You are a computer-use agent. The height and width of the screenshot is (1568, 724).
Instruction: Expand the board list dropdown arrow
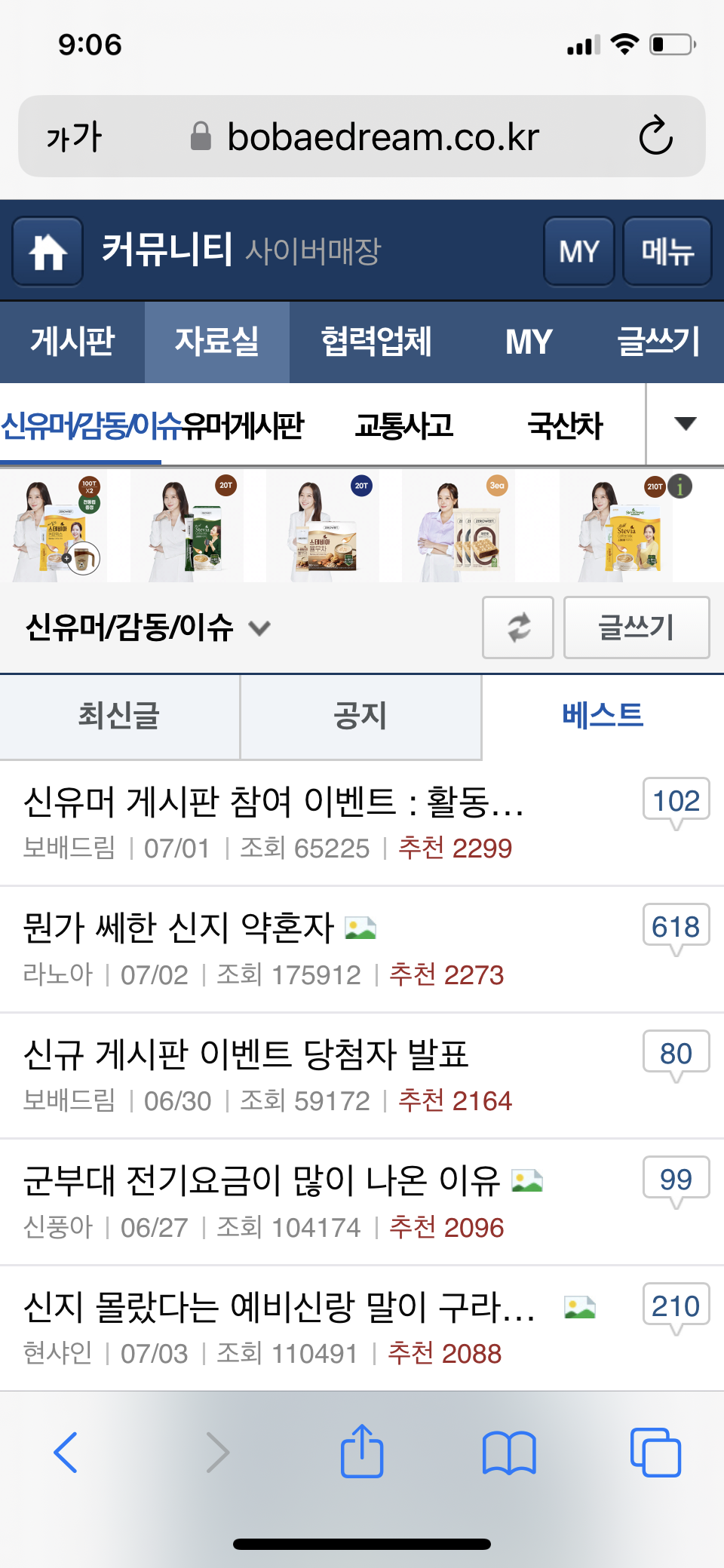coord(685,424)
